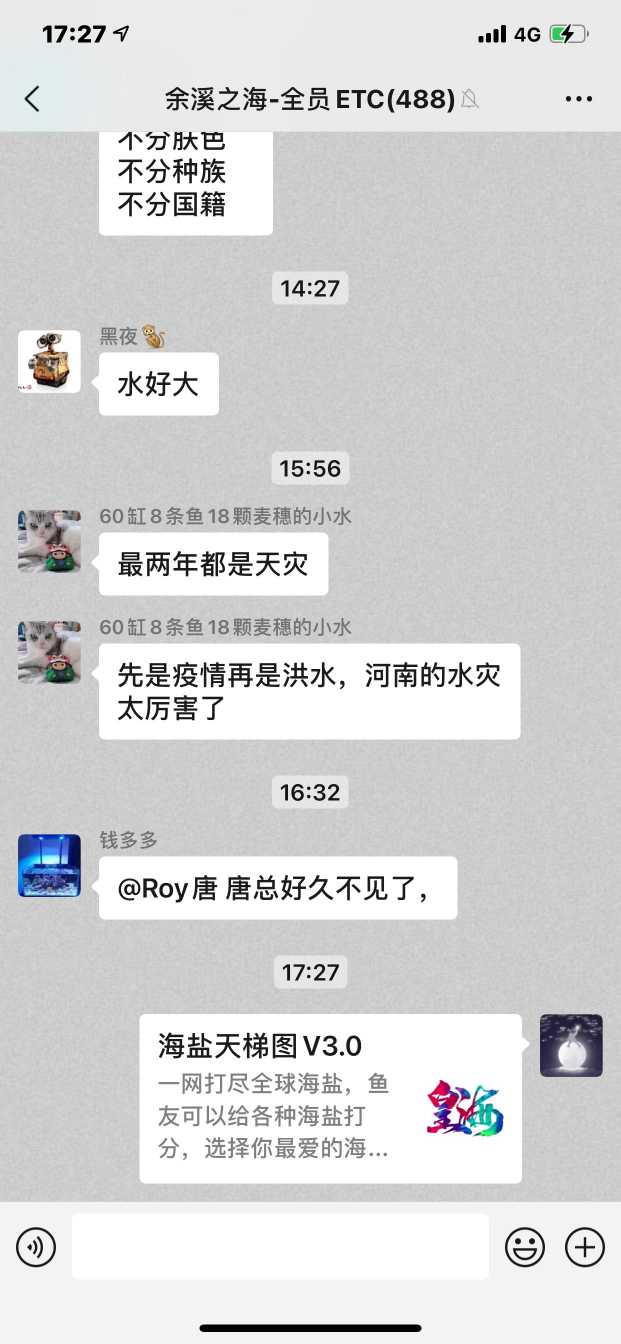The width and height of the screenshot is (621, 1344).
Task: Open my own avatar beside the shared card
Action: [571, 1045]
